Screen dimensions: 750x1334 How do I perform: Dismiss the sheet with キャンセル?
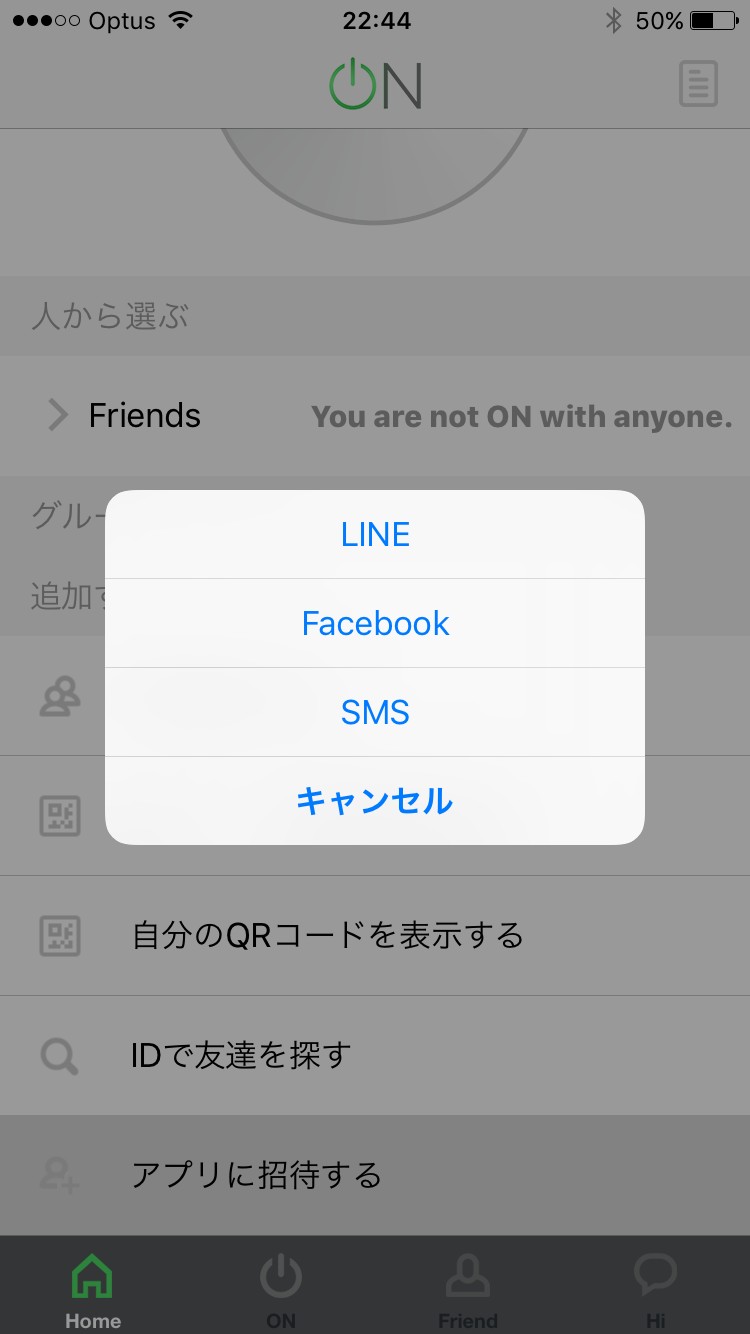(375, 800)
